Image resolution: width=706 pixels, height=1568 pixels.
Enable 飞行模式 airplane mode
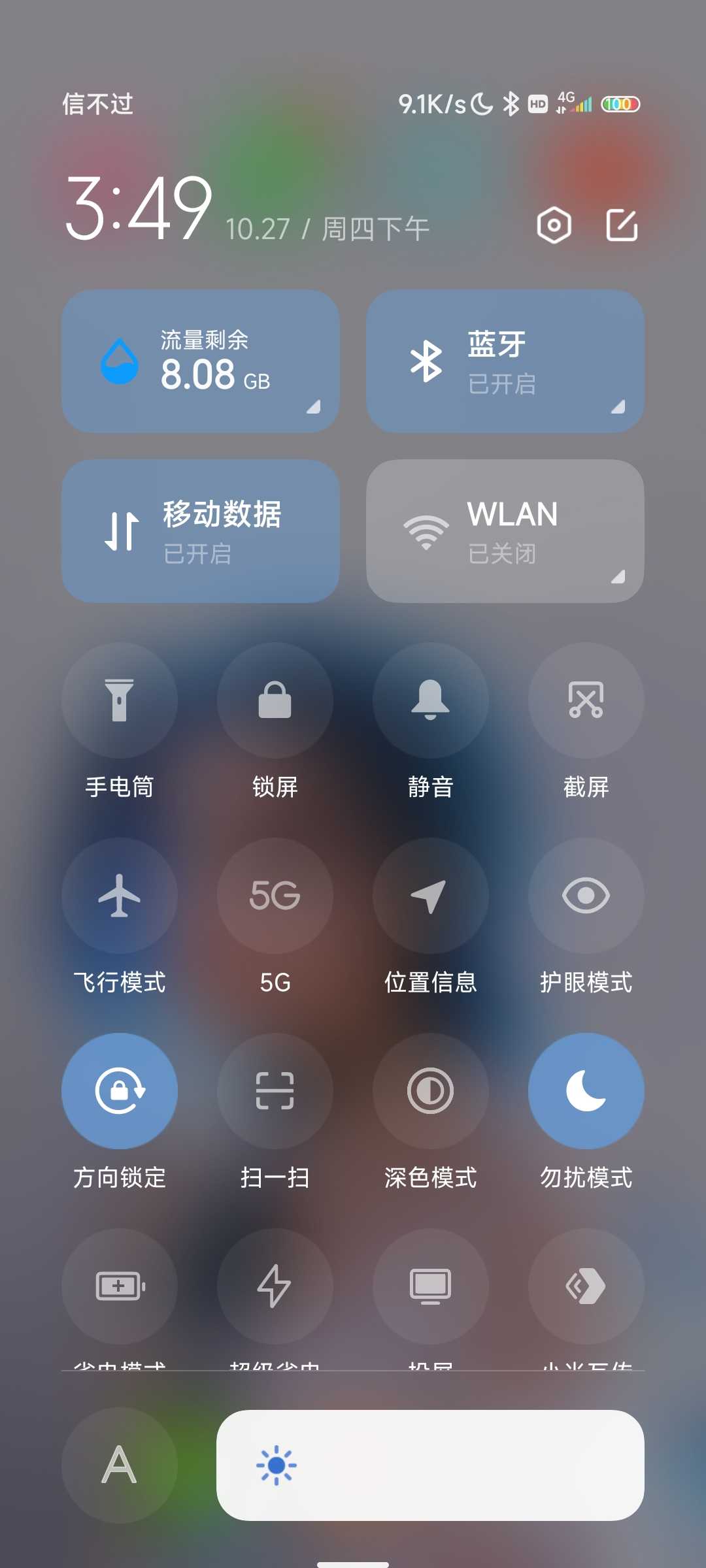point(120,896)
